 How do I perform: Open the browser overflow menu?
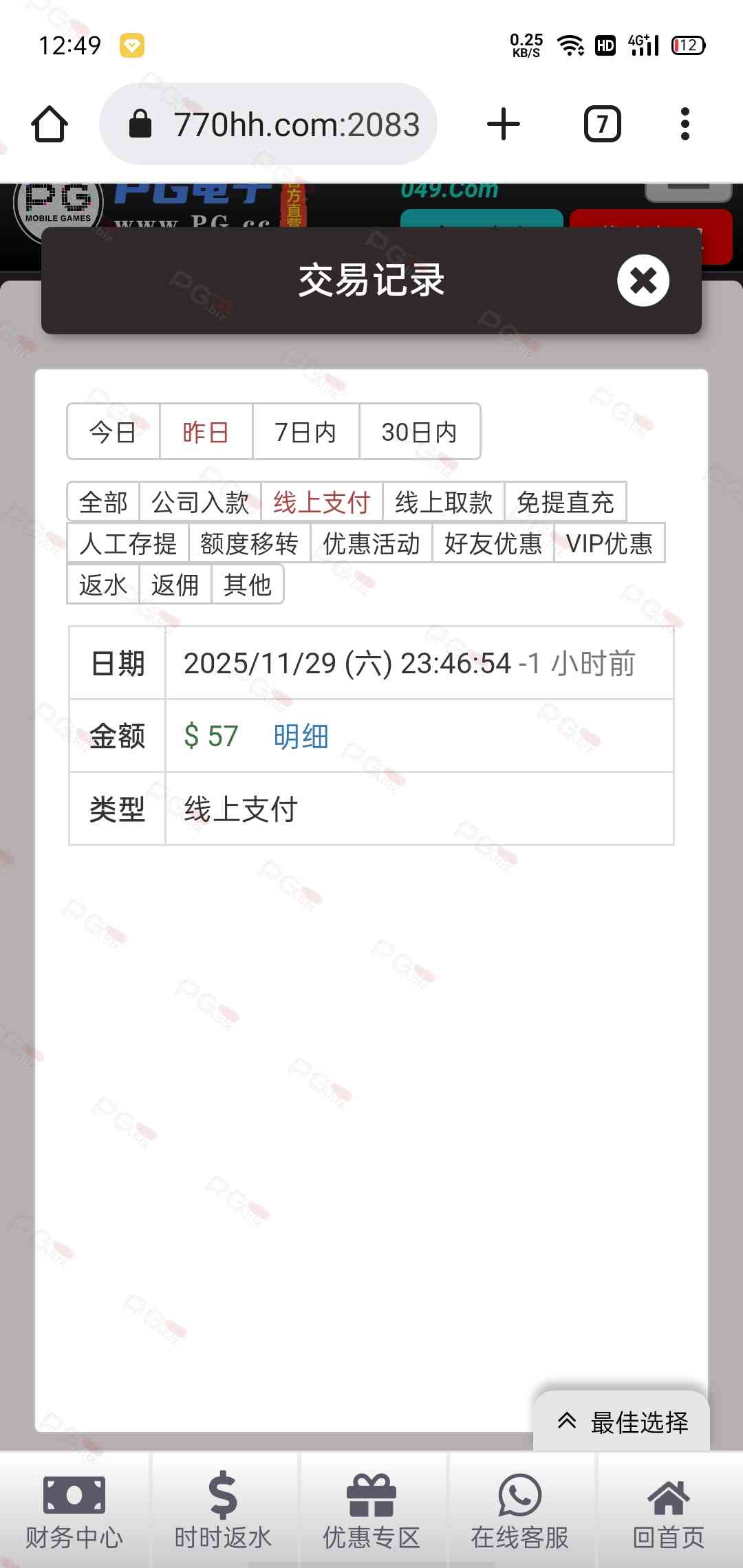click(685, 124)
